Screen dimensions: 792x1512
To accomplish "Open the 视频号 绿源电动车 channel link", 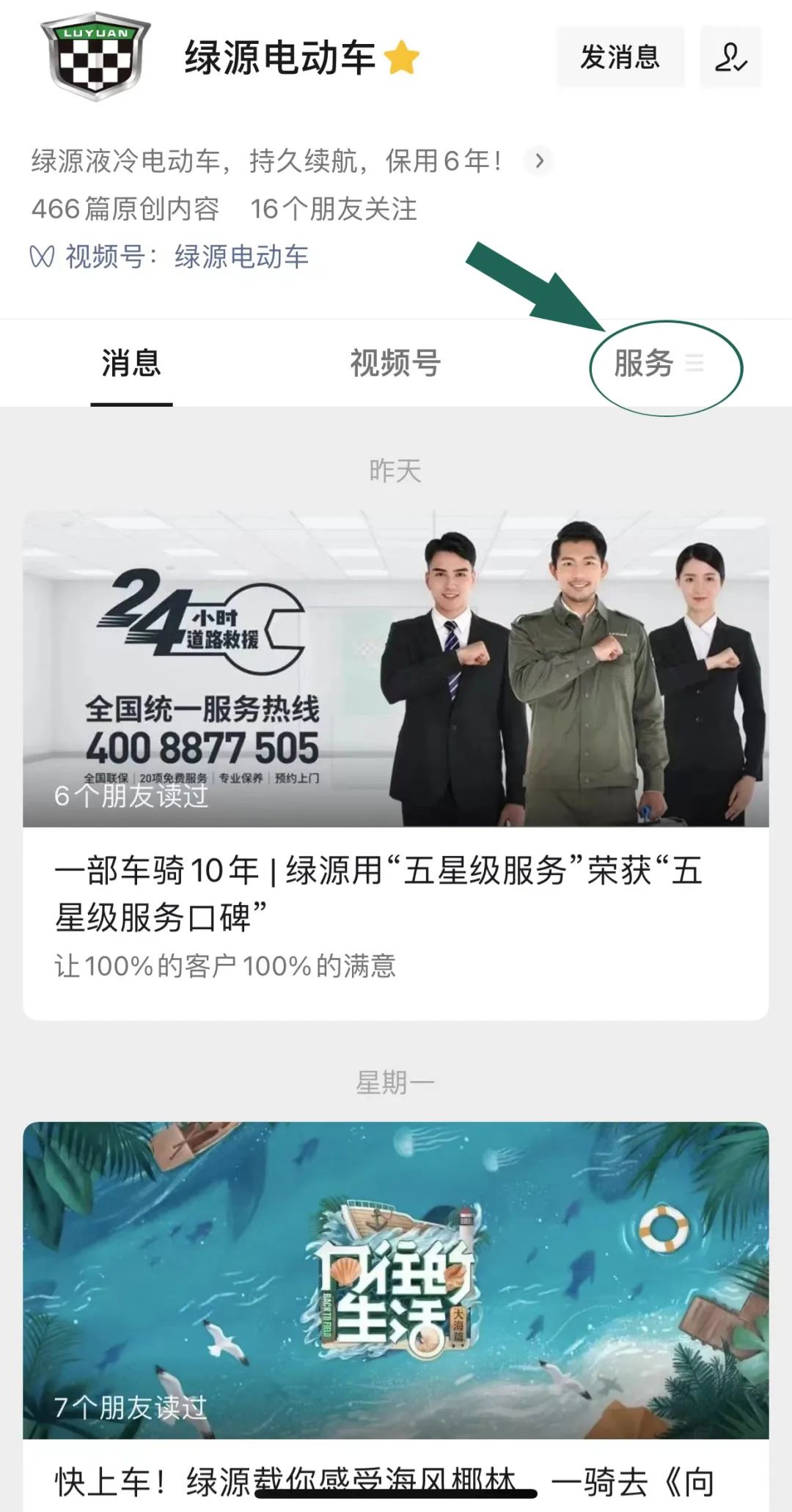I will (170, 257).
